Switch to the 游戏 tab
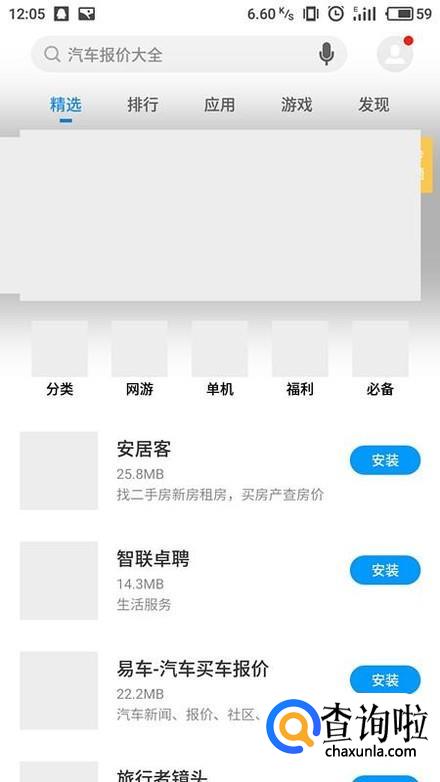The height and width of the screenshot is (782, 440). [296, 105]
